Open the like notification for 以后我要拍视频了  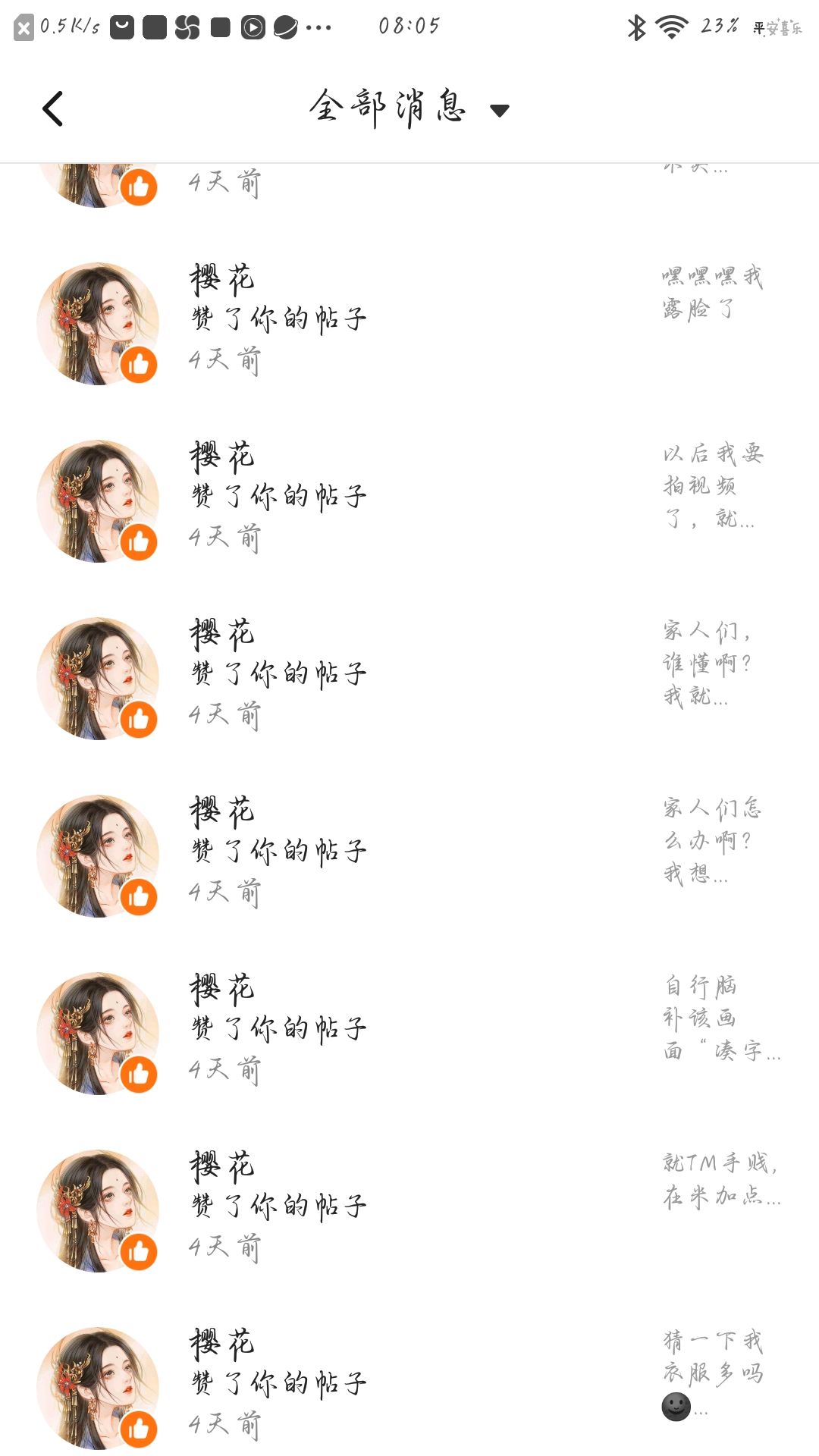(409, 500)
